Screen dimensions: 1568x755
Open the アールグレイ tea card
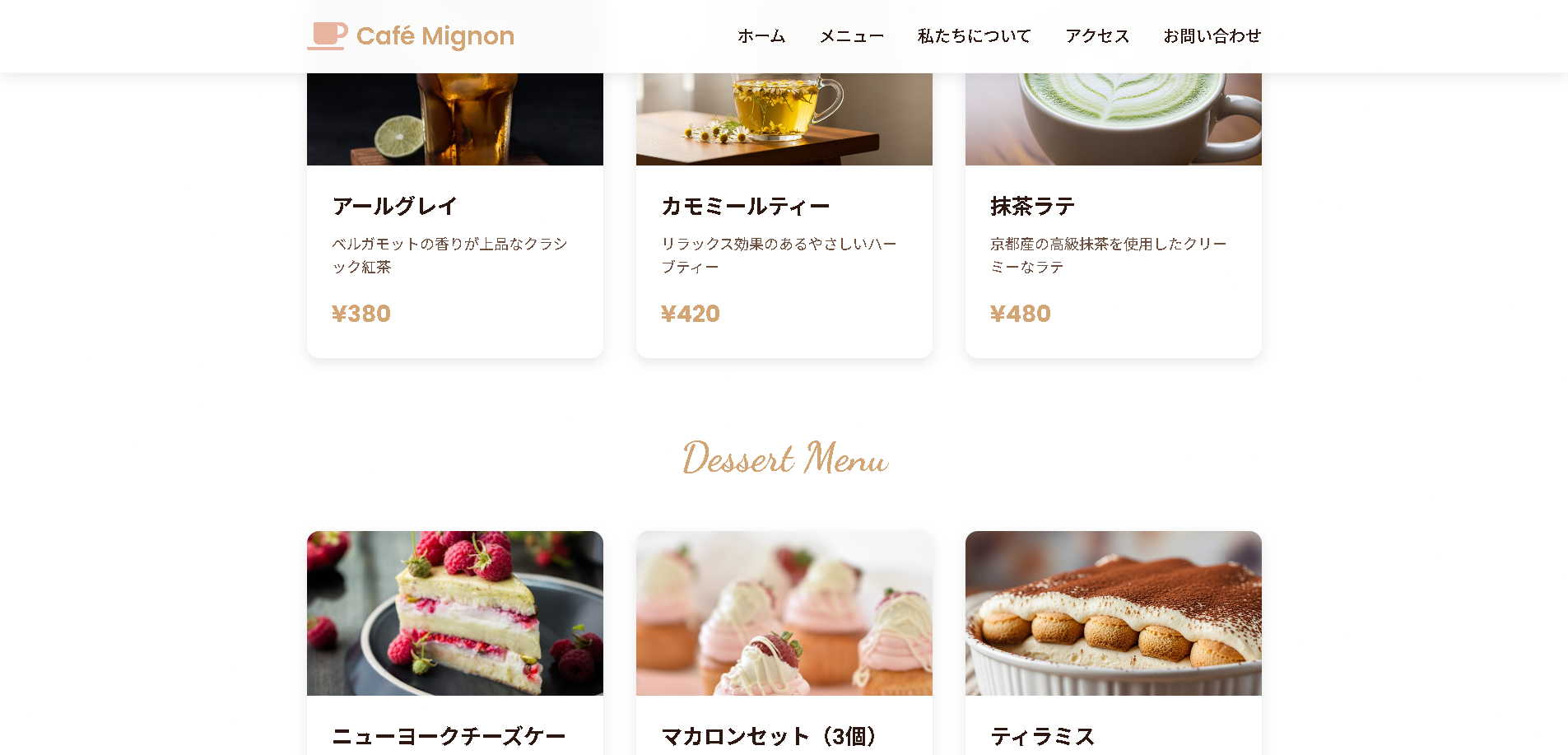(x=454, y=247)
